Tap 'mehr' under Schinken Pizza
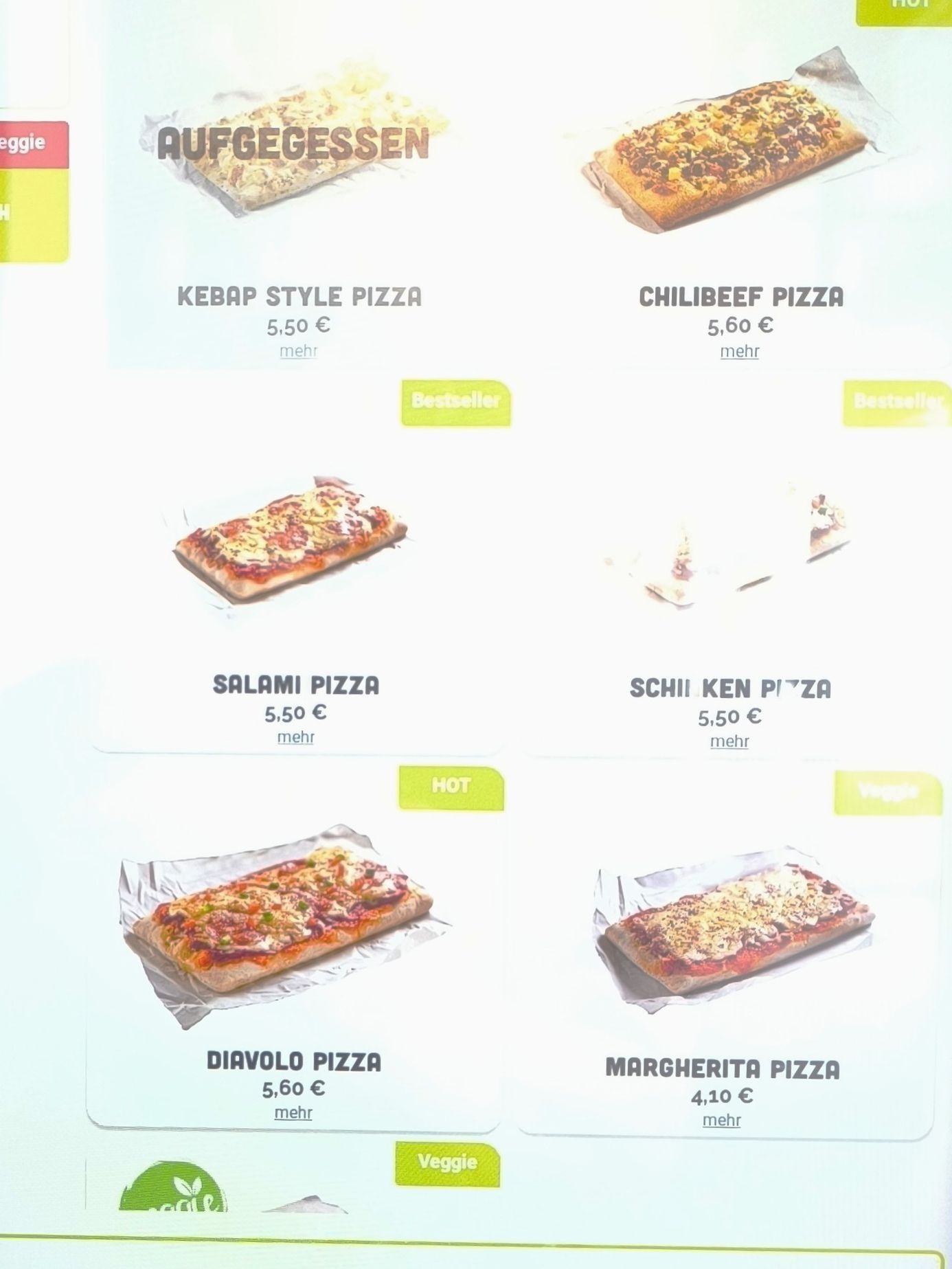Image resolution: width=952 pixels, height=1269 pixels. coord(729,741)
